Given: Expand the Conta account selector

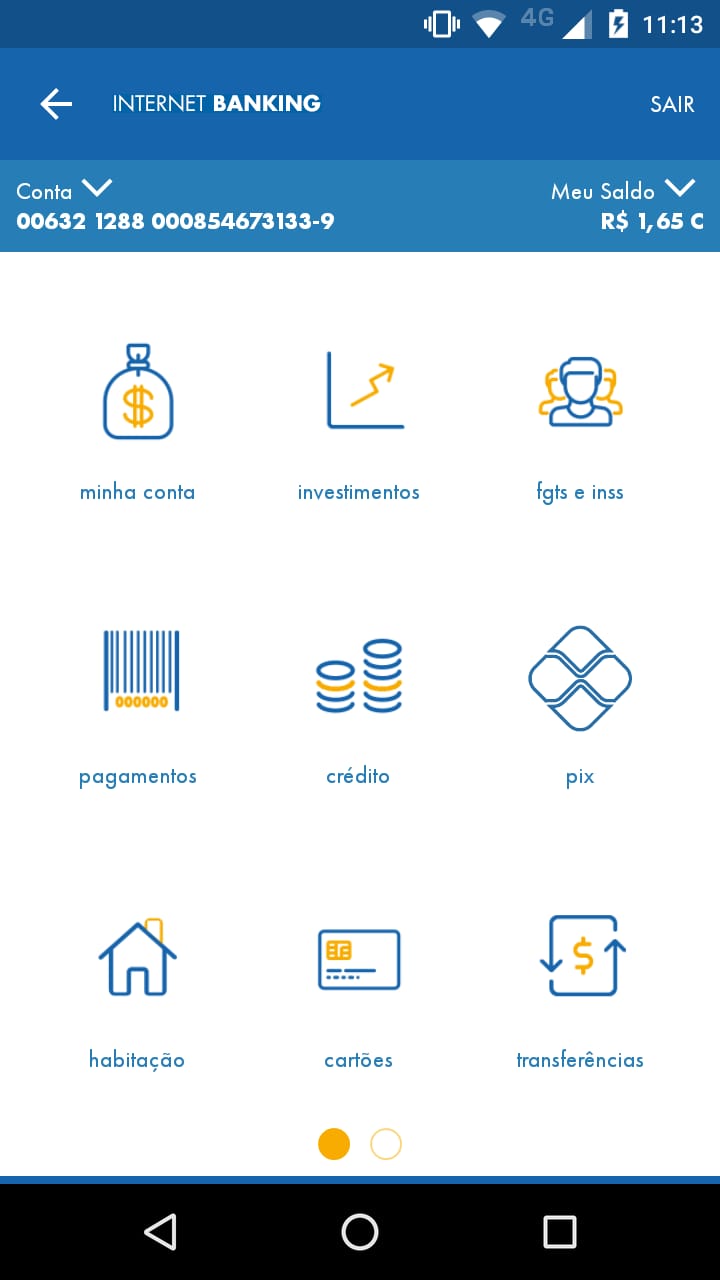Looking at the screenshot, I should 97,189.
